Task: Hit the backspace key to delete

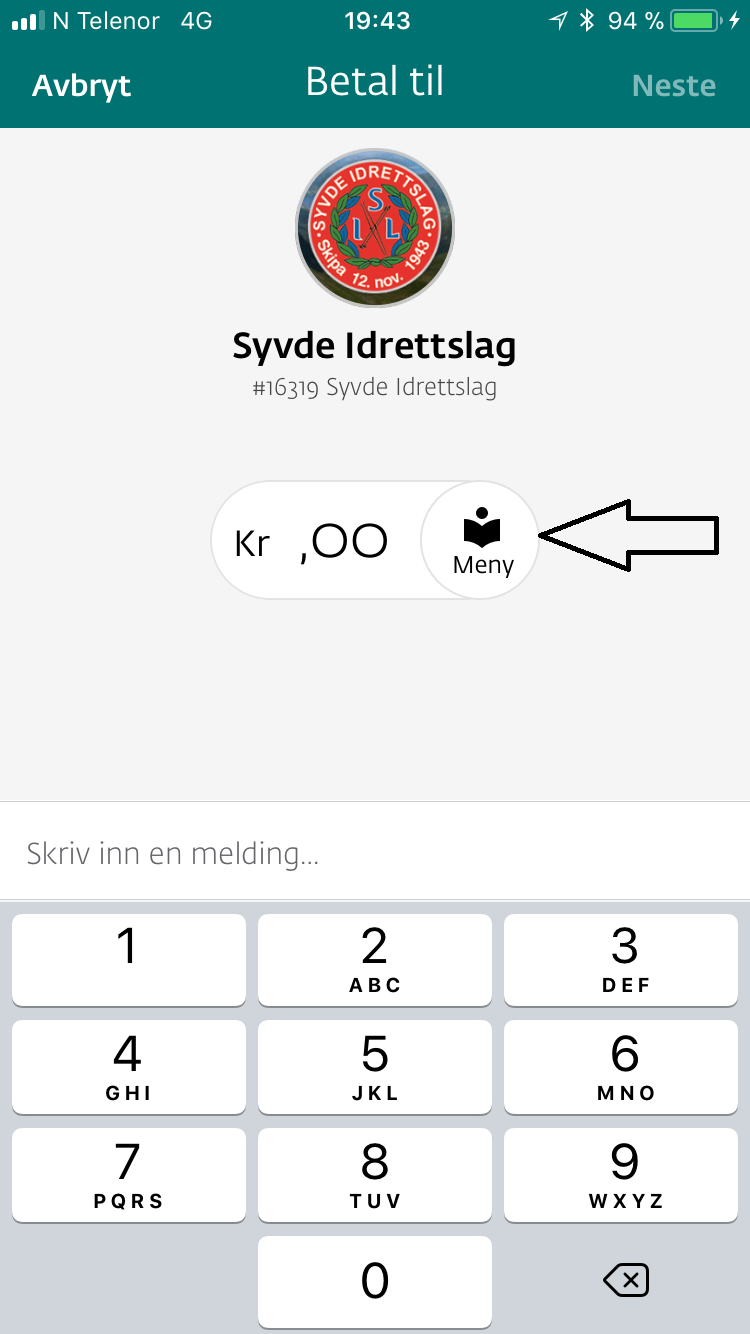Action: [x=626, y=1280]
